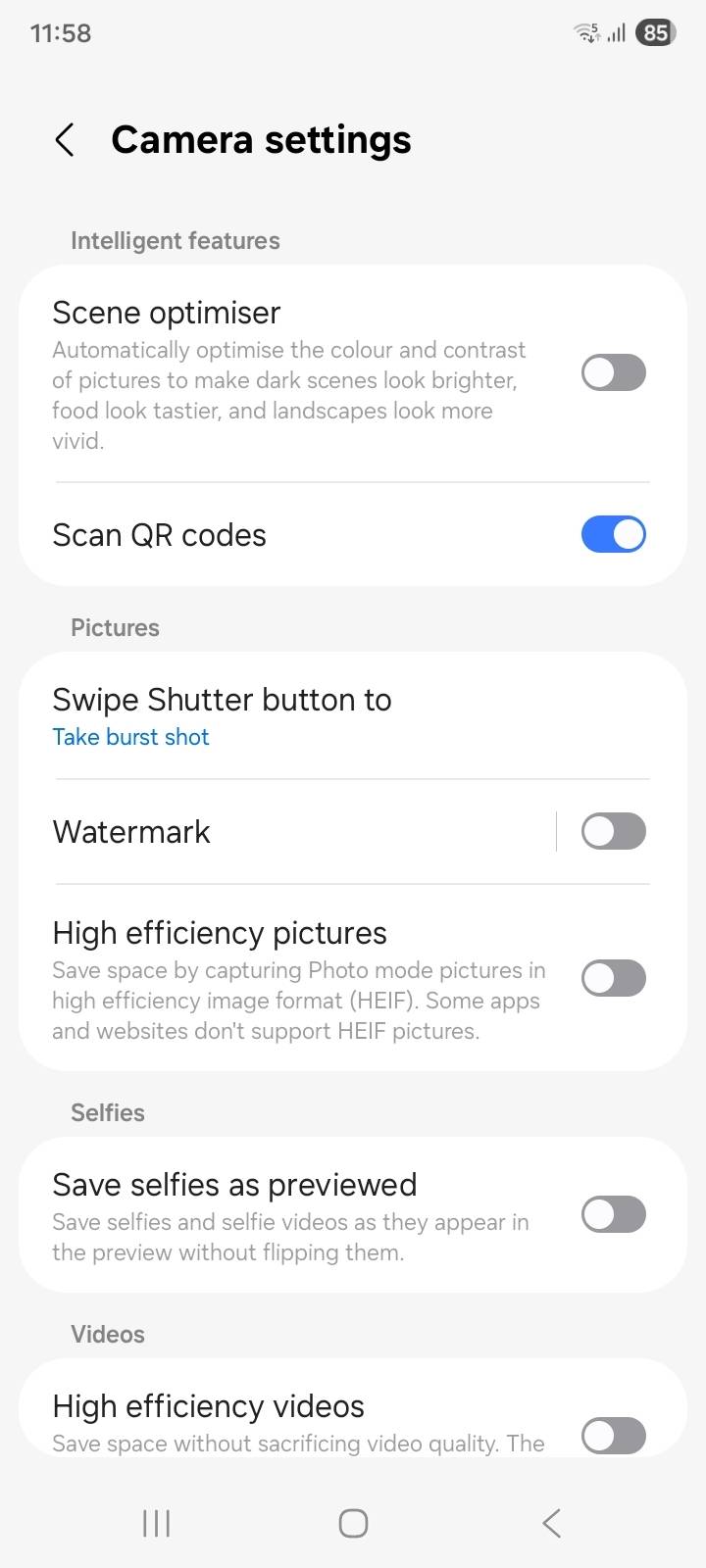Open the recent apps view
Image resolution: width=706 pixels, height=1568 pixels.
[156, 1523]
